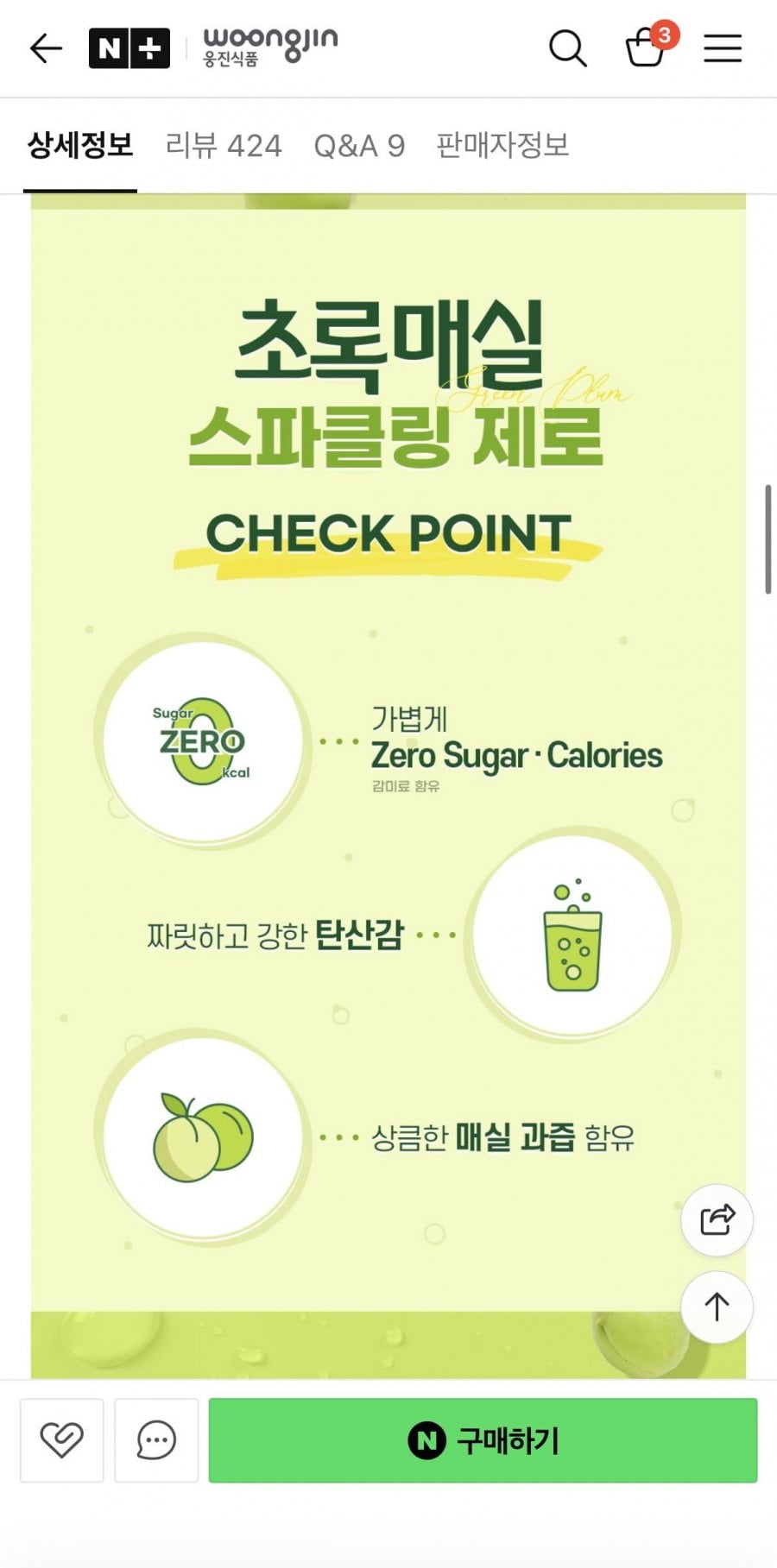Open the hamburger menu

pos(723,48)
